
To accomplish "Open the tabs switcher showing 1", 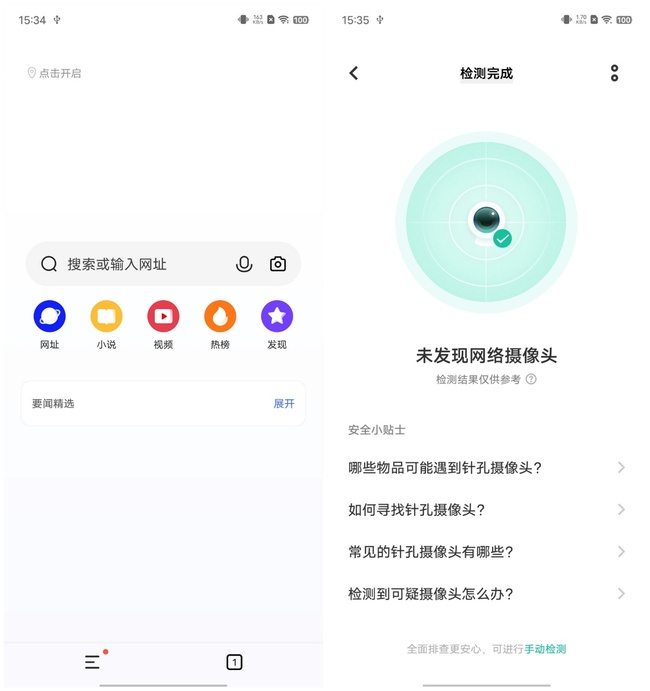I will 234,661.
